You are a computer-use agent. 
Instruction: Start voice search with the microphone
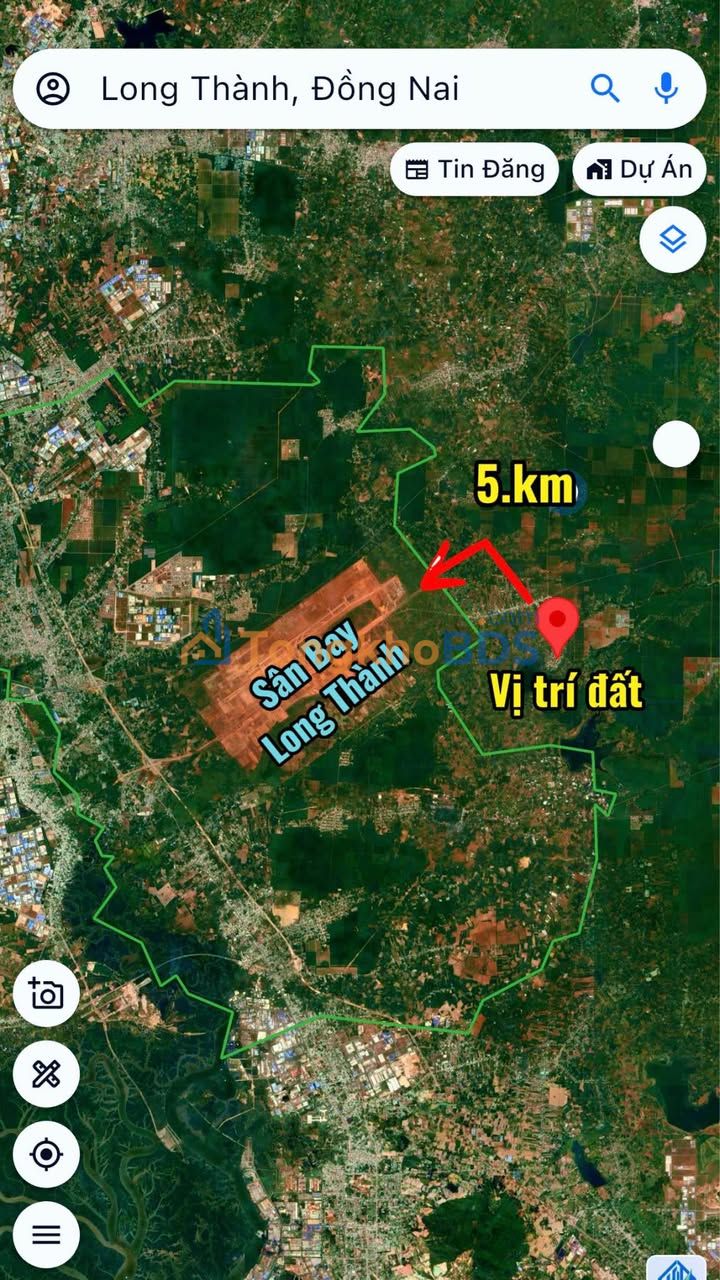point(667,89)
